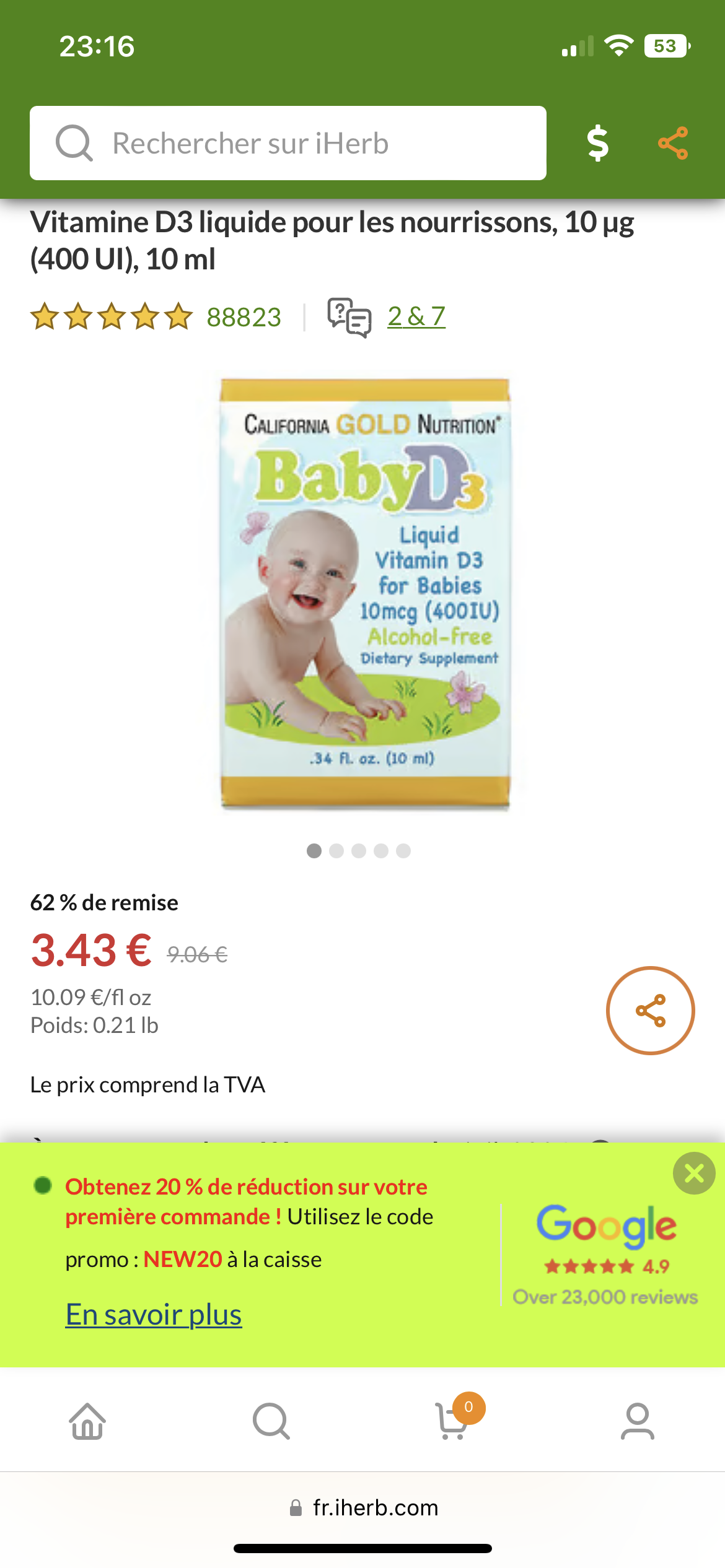Viewport: 725px width, 1568px height.
Task: Tap the Rechercher sur iHerb search field
Action: [x=288, y=143]
